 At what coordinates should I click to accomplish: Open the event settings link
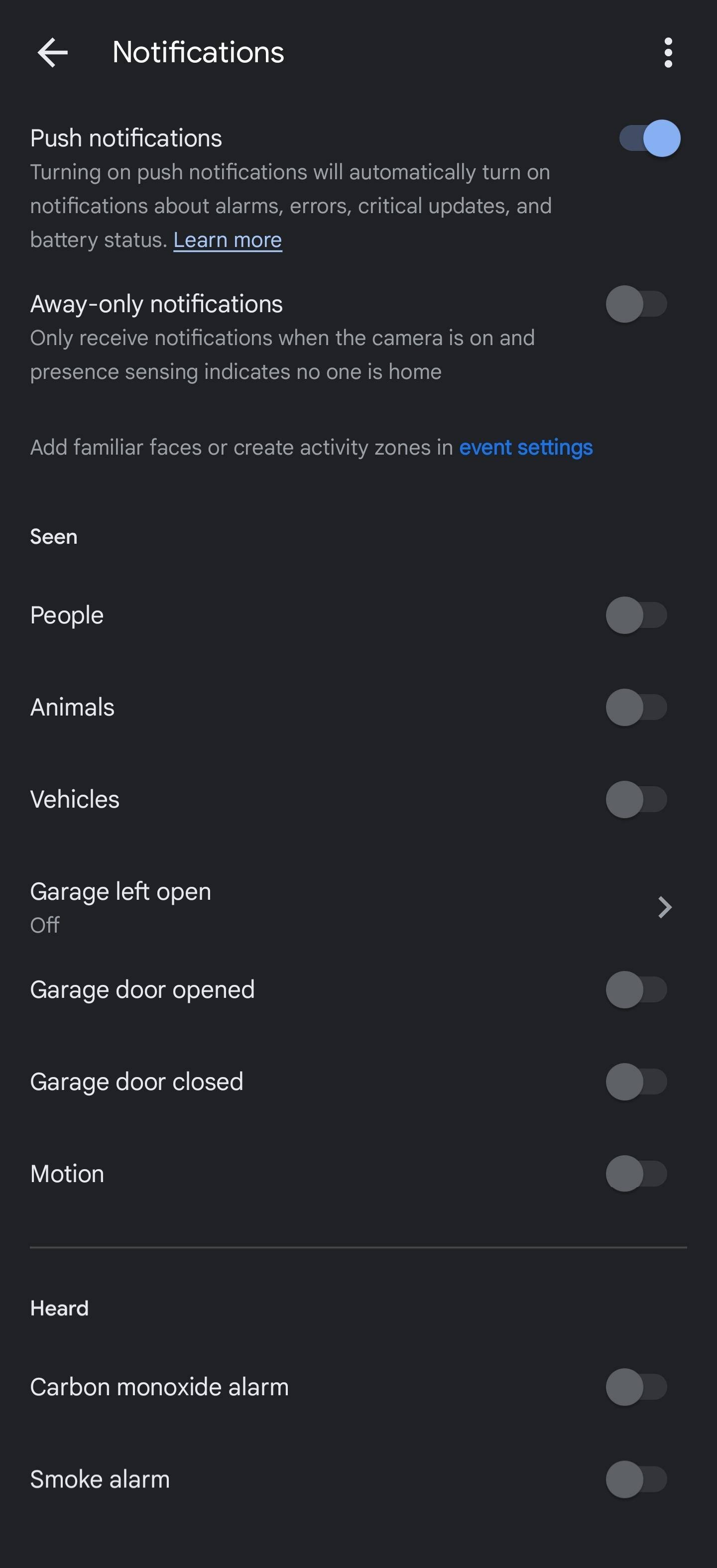click(x=525, y=447)
